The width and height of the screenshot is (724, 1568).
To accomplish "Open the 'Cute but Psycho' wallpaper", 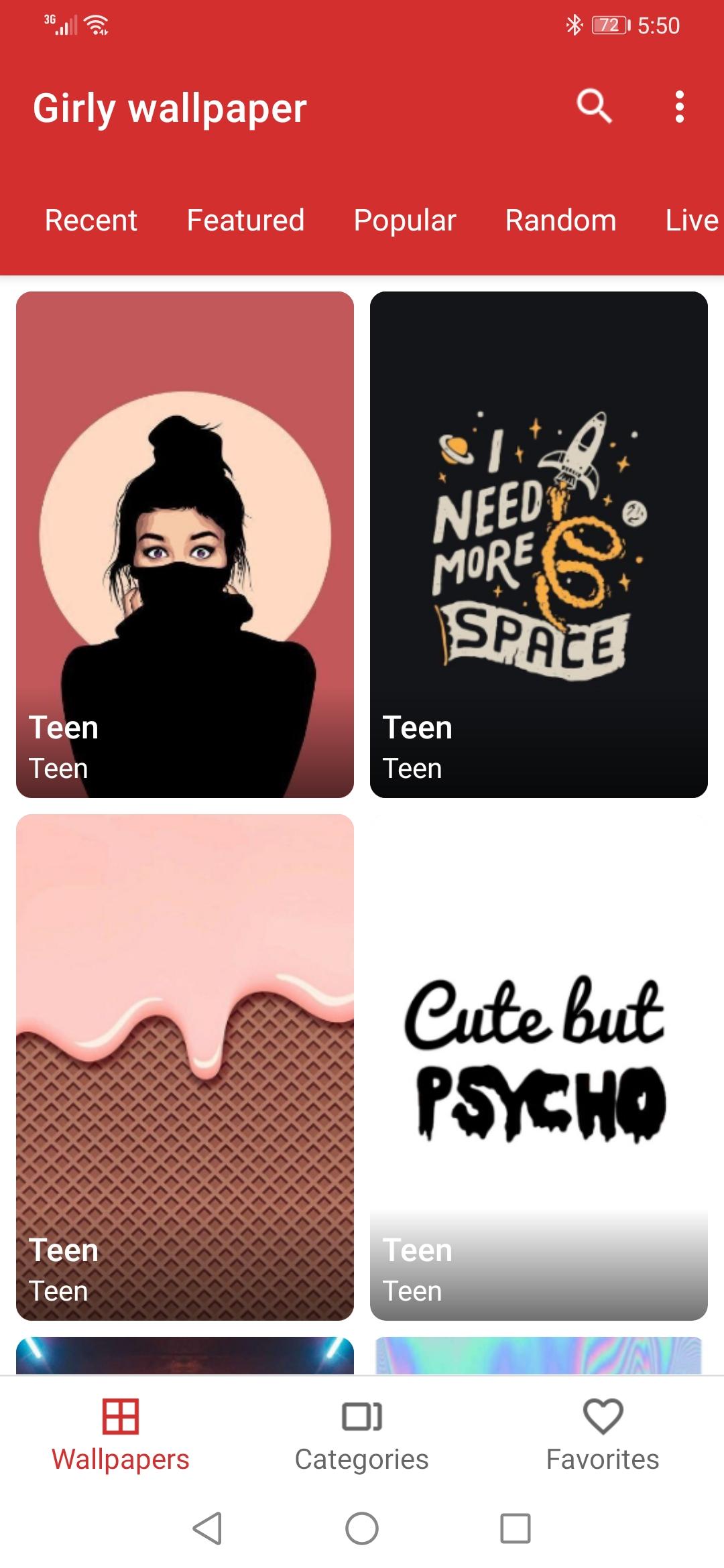I will (x=539, y=1067).
